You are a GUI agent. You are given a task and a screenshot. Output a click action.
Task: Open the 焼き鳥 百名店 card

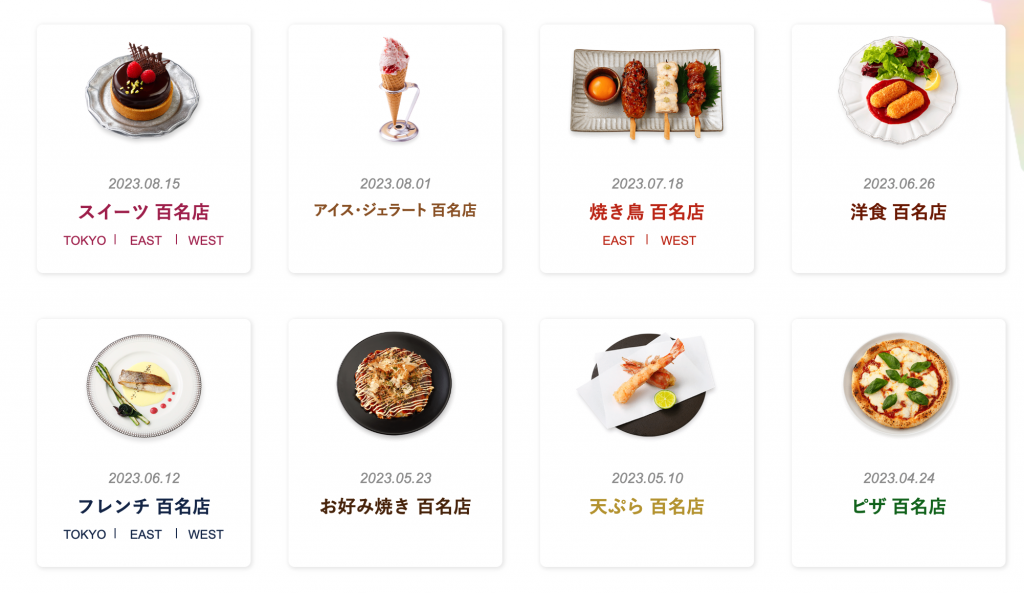tap(646, 212)
